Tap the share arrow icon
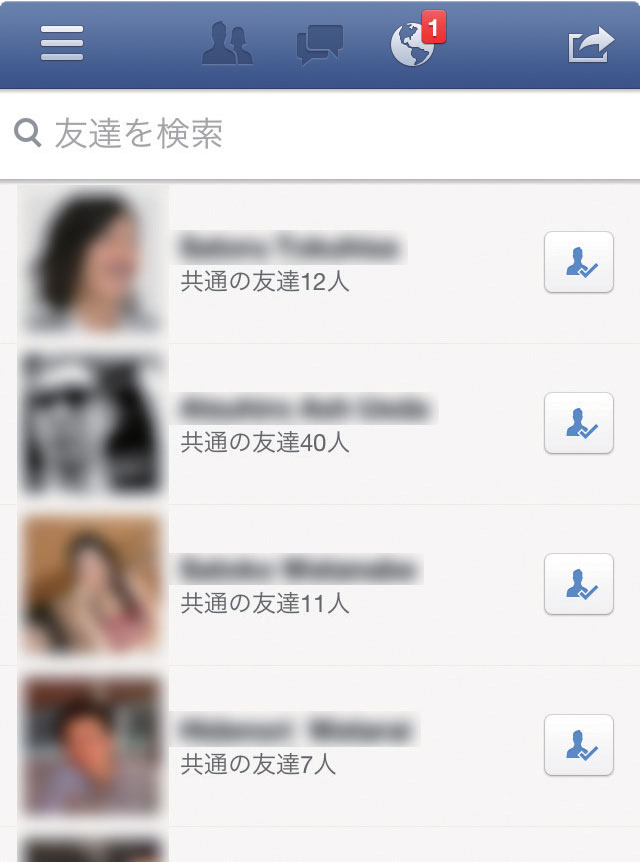Viewport: 640px width, 862px height. pos(590,45)
